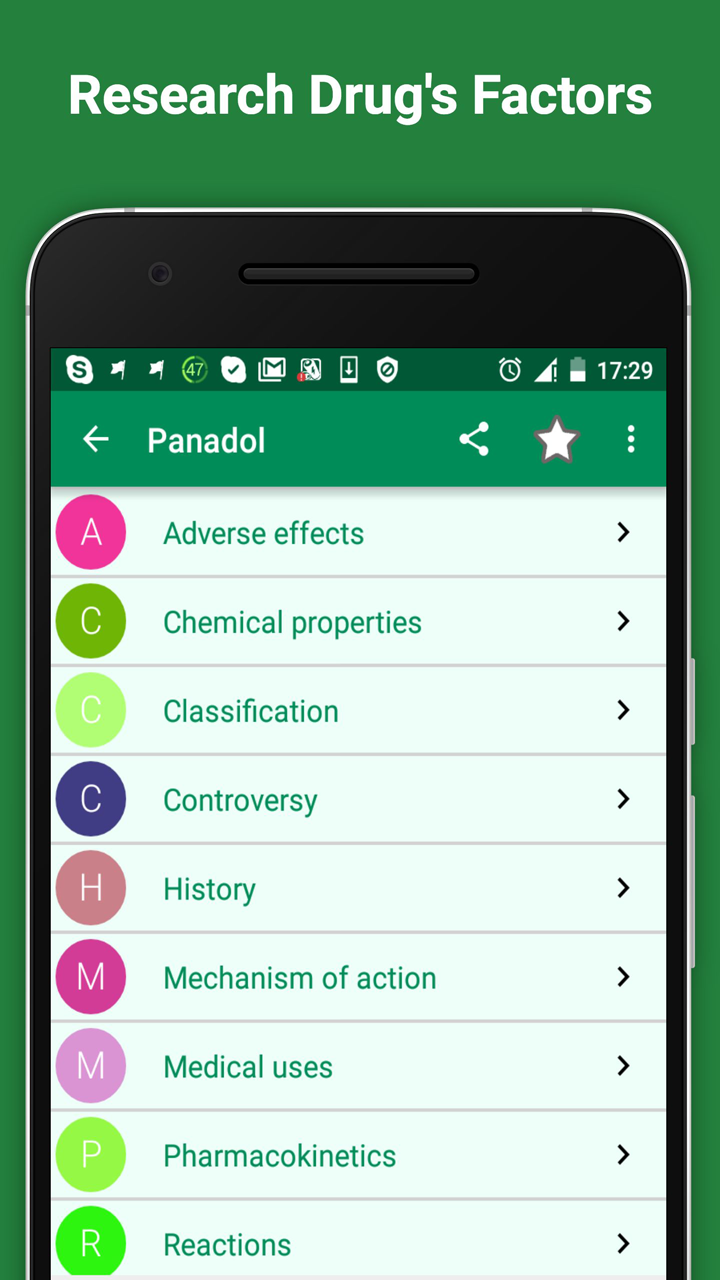This screenshot has height=1280, width=720.
Task: Open the overflow menu in the app bar
Action: [631, 439]
